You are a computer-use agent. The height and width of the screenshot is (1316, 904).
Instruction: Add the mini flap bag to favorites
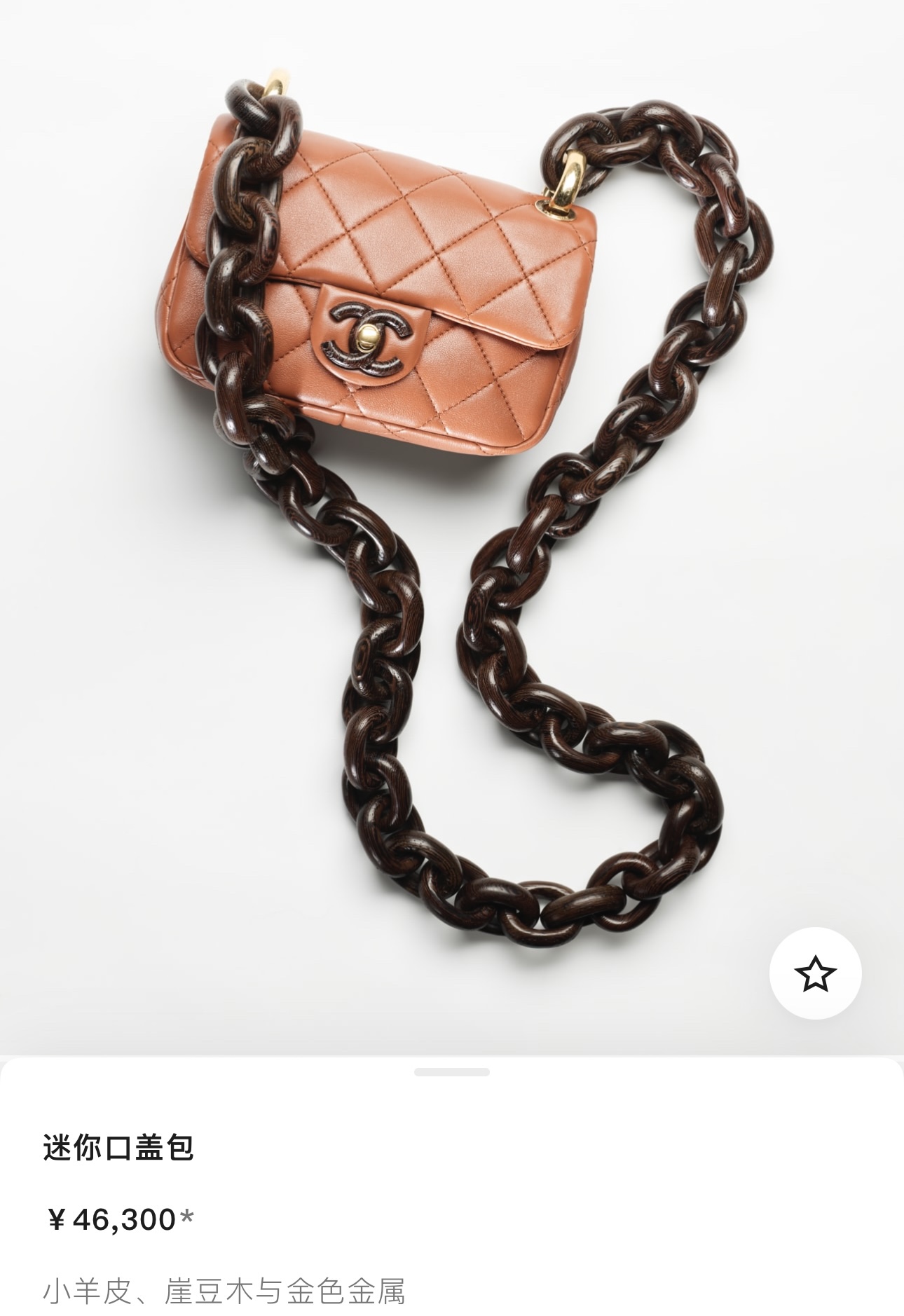click(815, 973)
